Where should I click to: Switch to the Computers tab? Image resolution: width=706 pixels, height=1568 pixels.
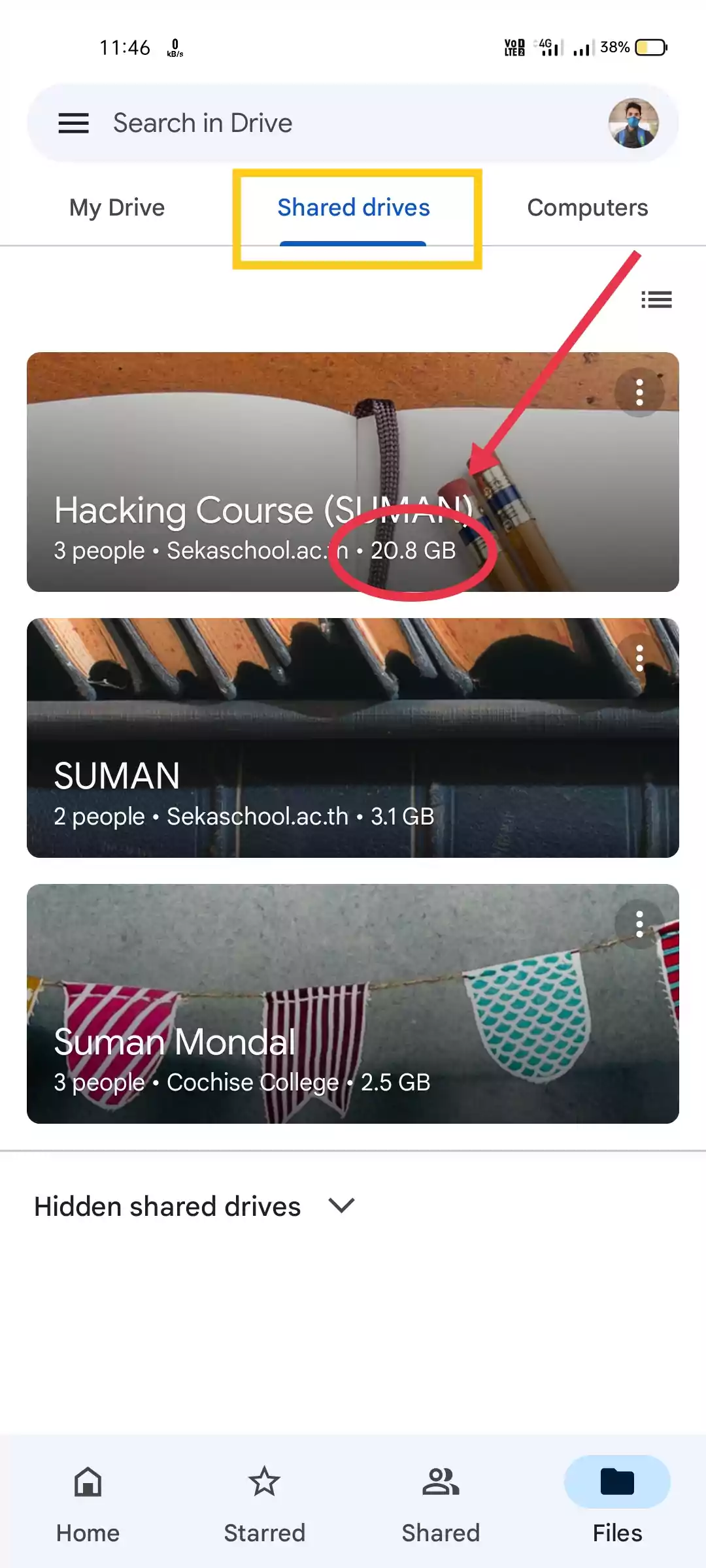coord(588,208)
